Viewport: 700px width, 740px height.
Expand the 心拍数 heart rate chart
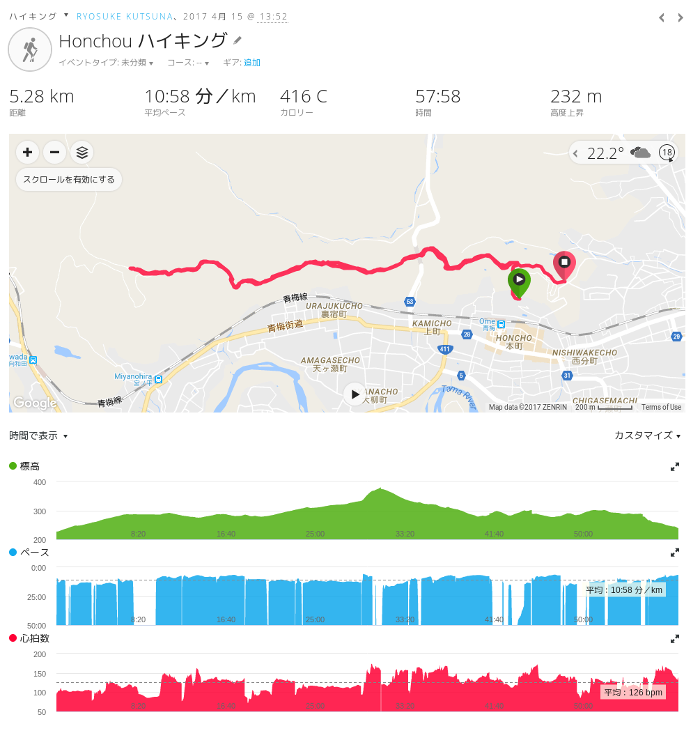click(675, 638)
